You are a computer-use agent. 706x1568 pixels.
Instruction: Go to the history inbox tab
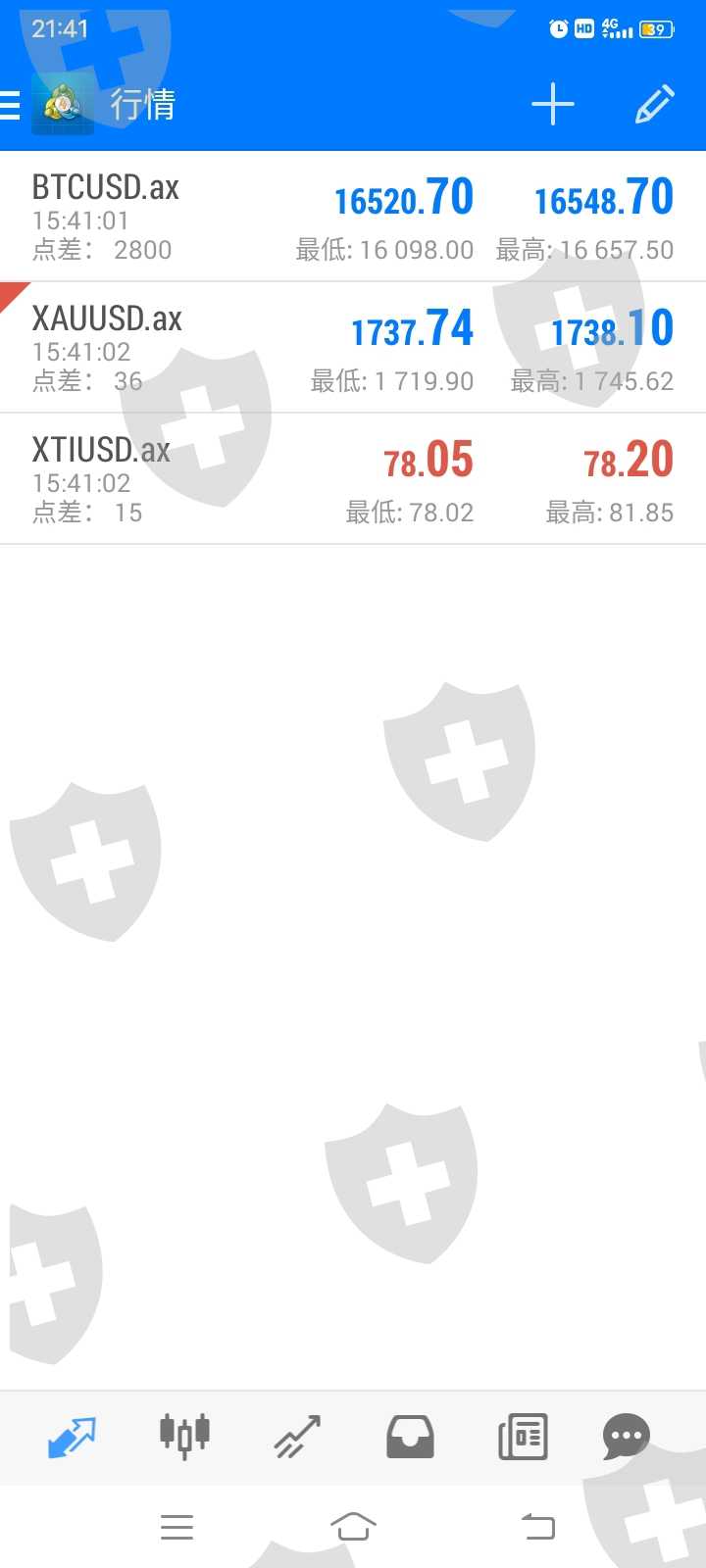click(x=410, y=1437)
